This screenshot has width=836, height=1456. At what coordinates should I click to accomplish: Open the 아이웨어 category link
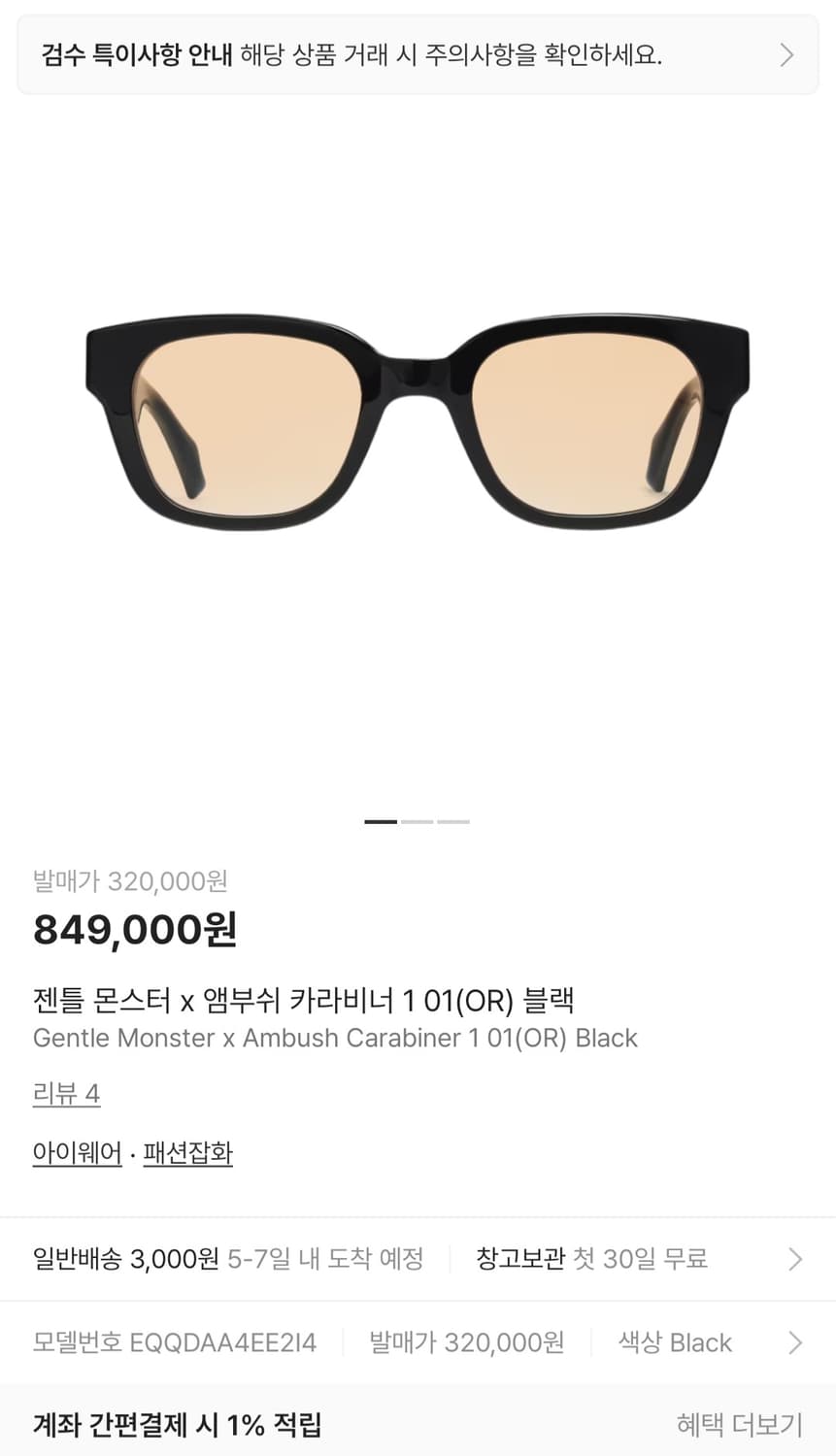click(77, 1152)
